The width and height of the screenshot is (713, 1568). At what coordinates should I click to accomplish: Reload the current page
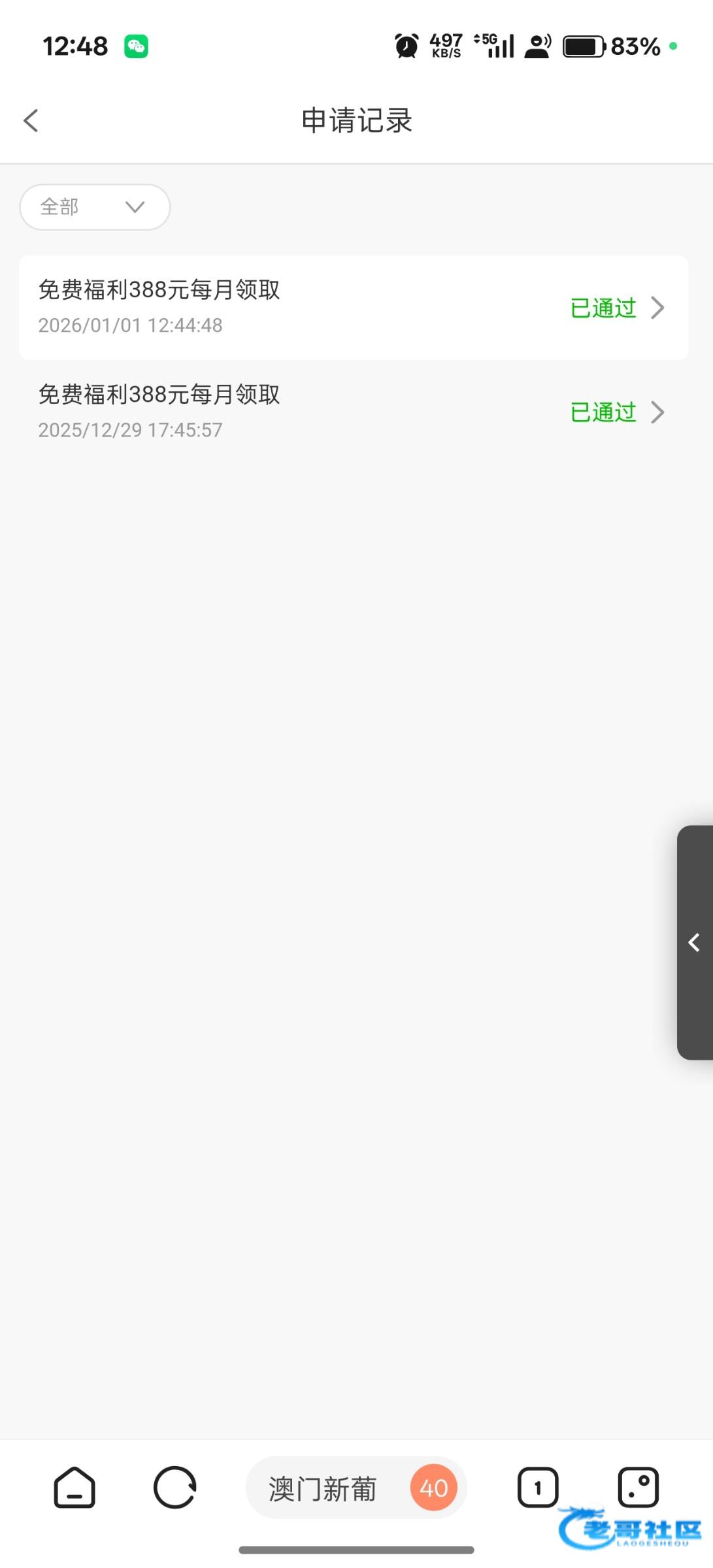[x=174, y=1488]
